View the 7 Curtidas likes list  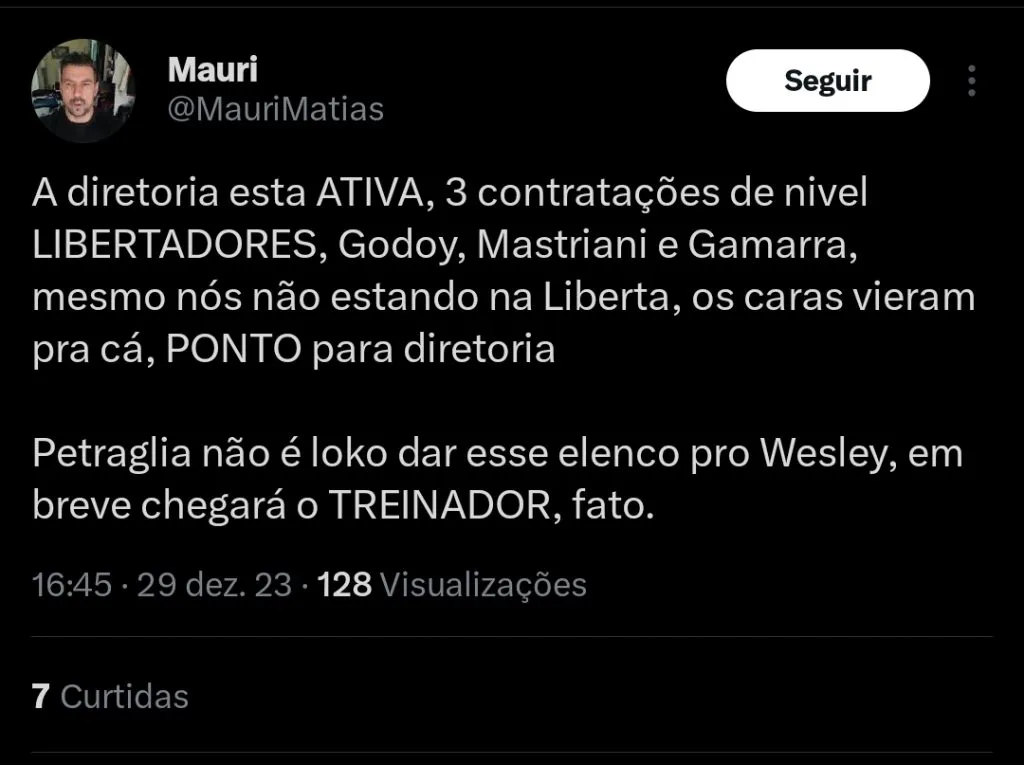(110, 695)
